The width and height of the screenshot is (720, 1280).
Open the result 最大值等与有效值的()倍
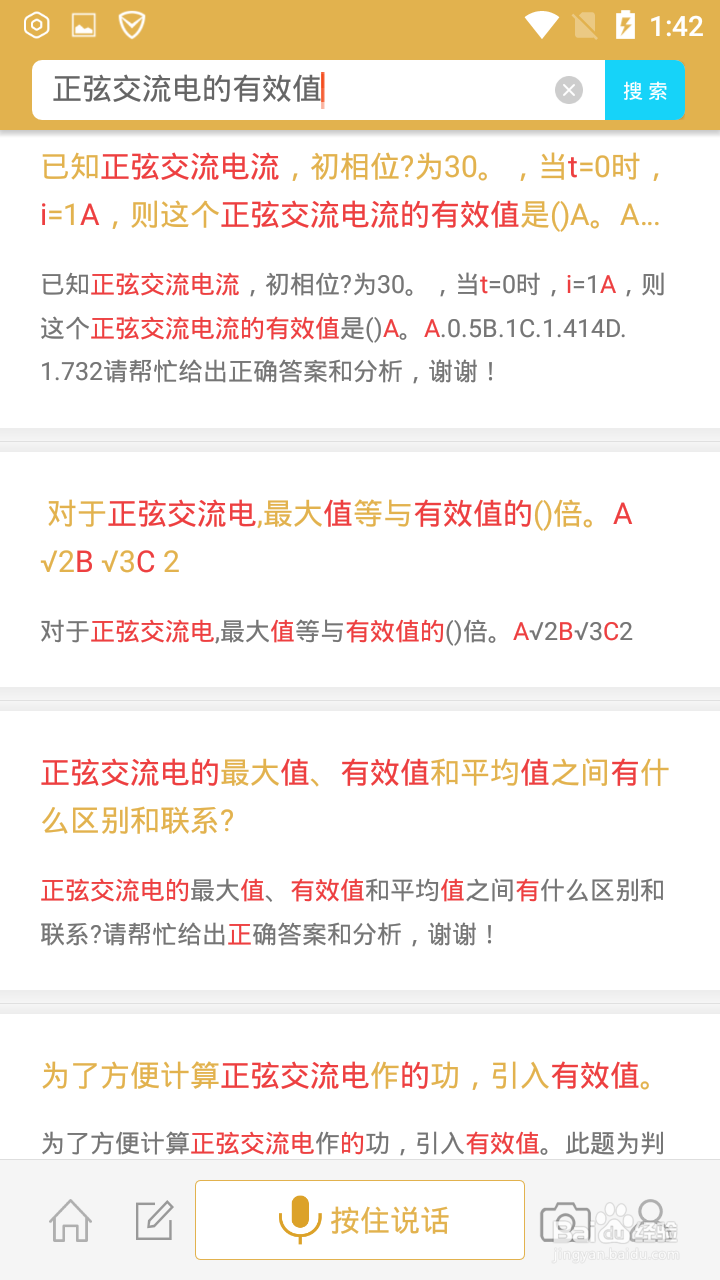[360, 570]
